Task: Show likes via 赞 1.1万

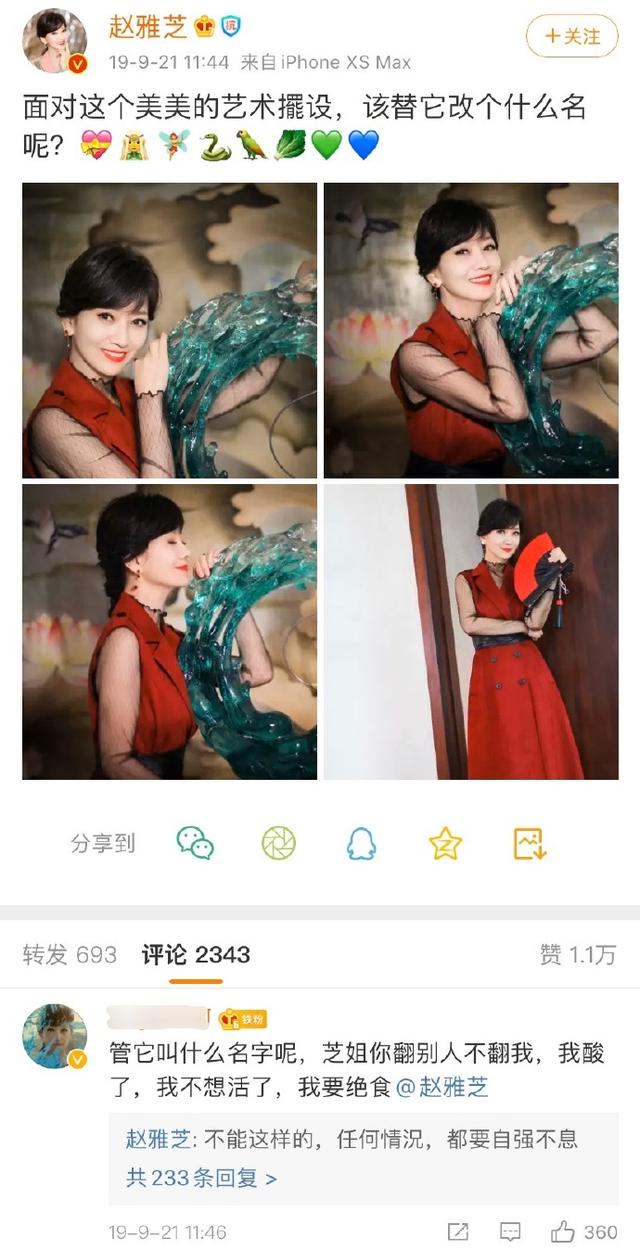Action: [x=578, y=955]
